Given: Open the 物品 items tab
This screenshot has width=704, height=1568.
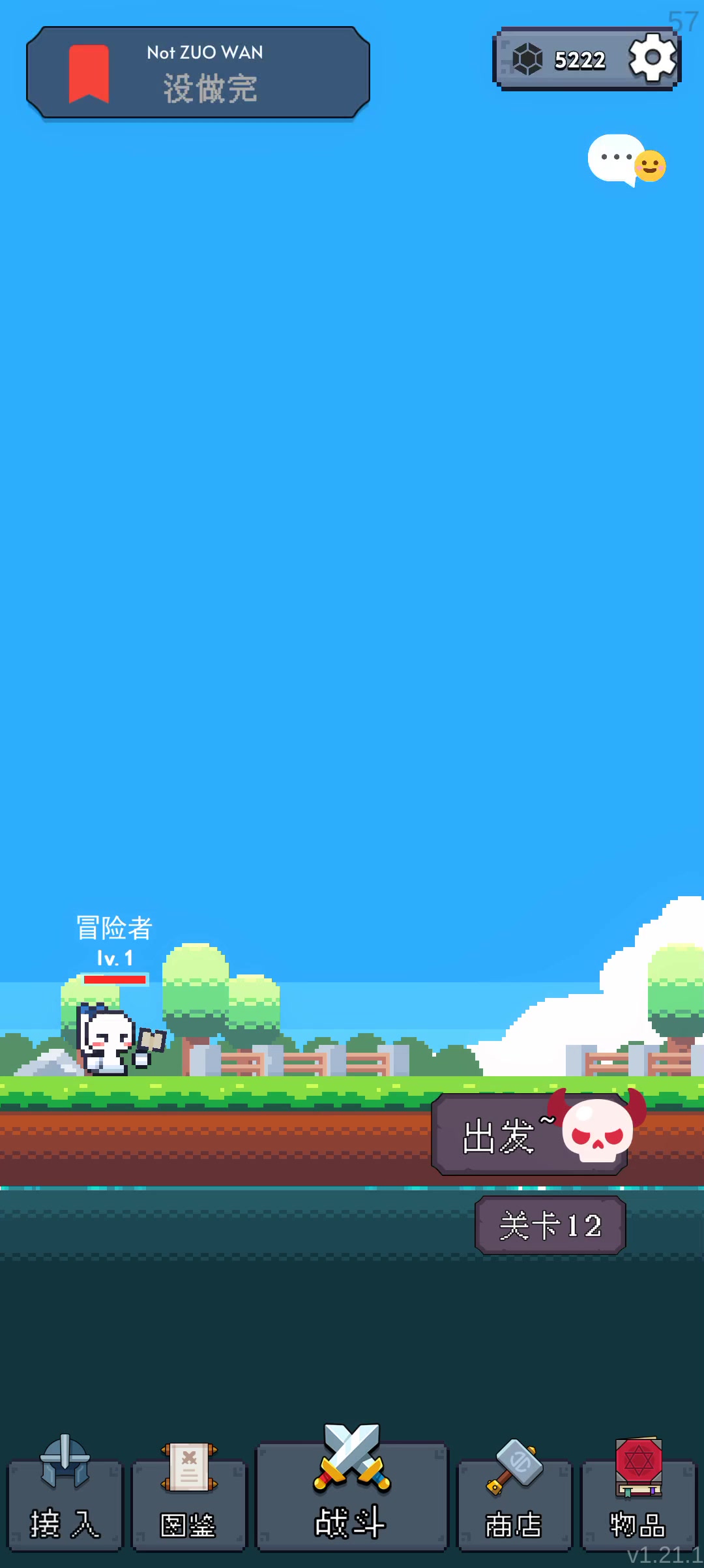Looking at the screenshot, I should coord(639,1498).
